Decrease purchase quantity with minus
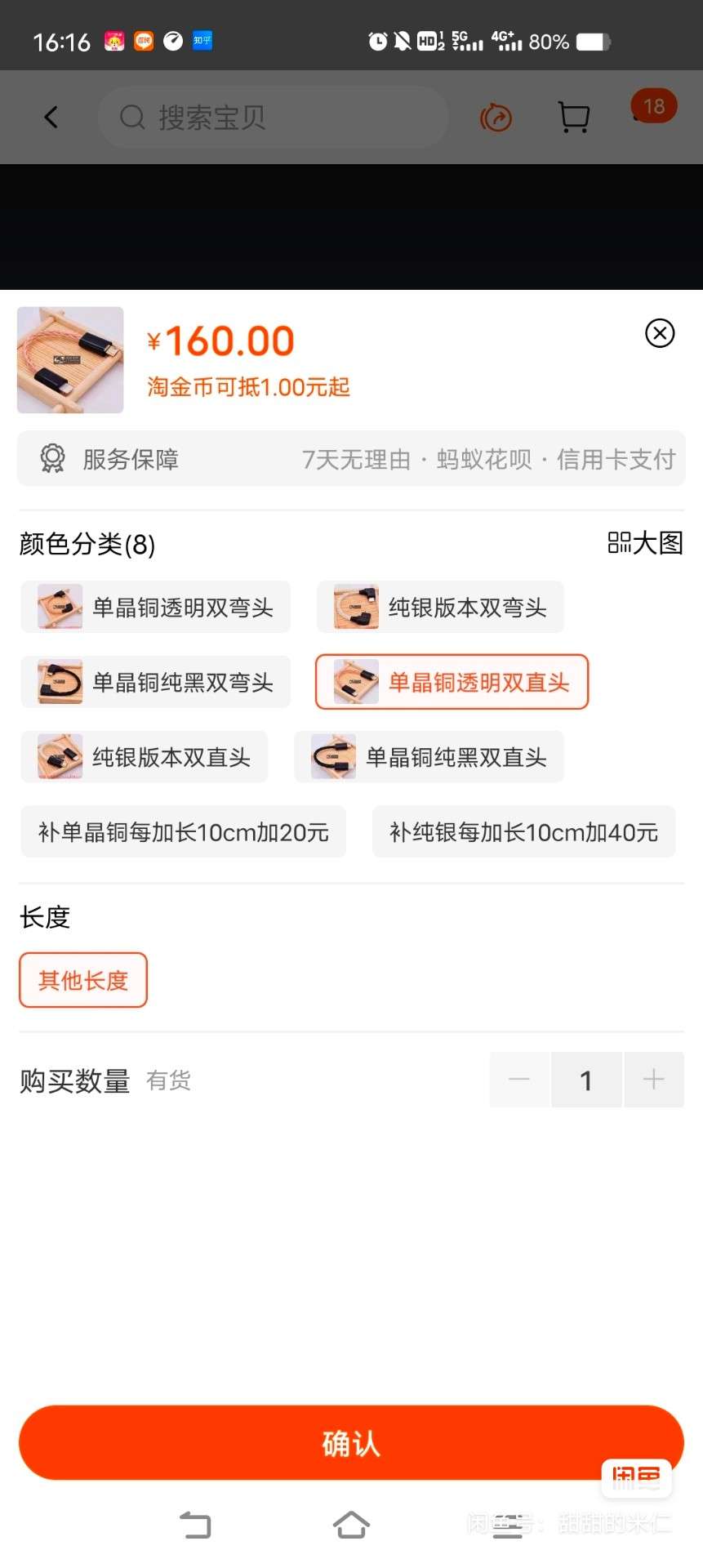This screenshot has width=703, height=1568. (x=519, y=1080)
